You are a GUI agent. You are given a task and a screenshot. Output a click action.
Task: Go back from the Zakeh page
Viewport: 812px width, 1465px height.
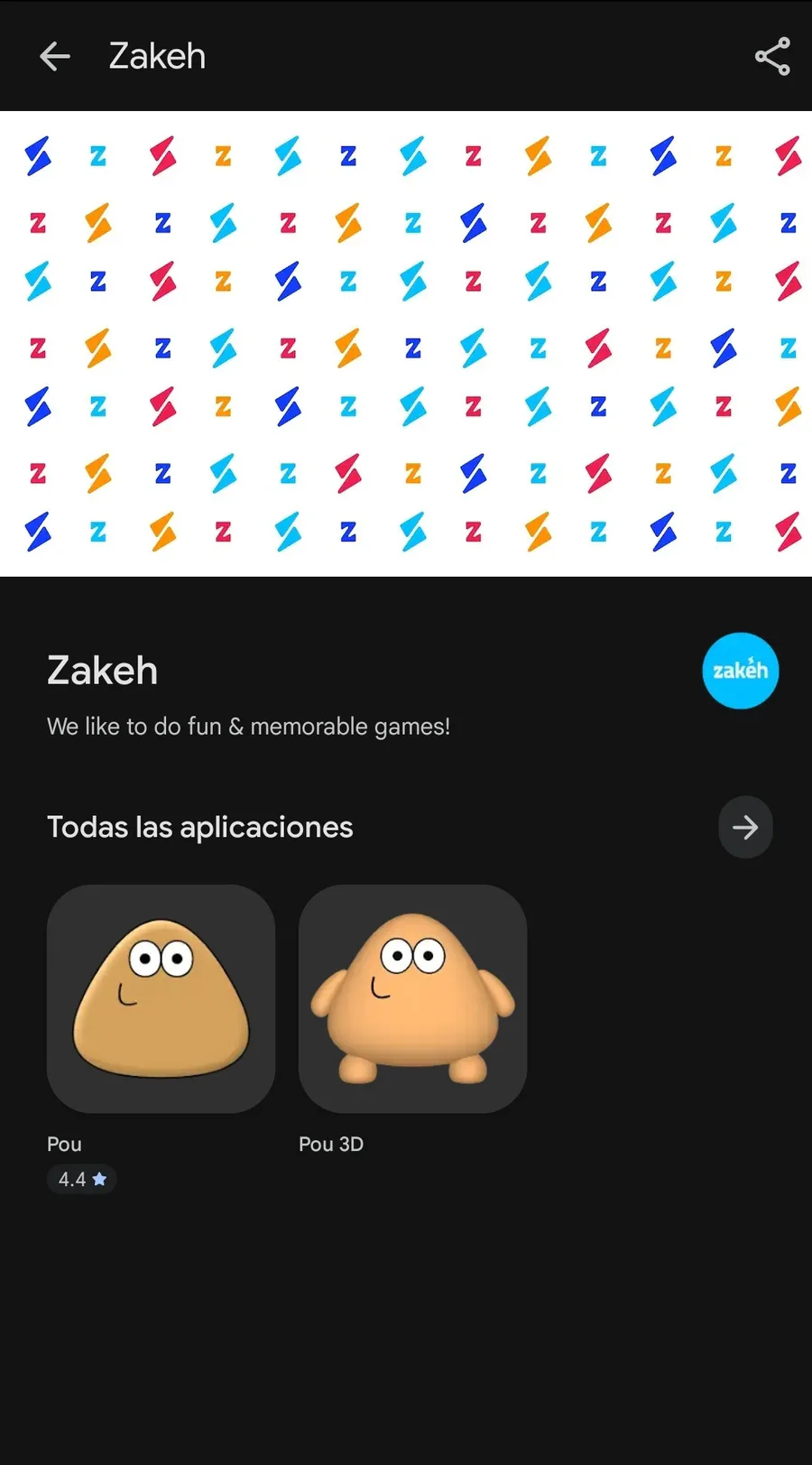pyautogui.click(x=55, y=57)
